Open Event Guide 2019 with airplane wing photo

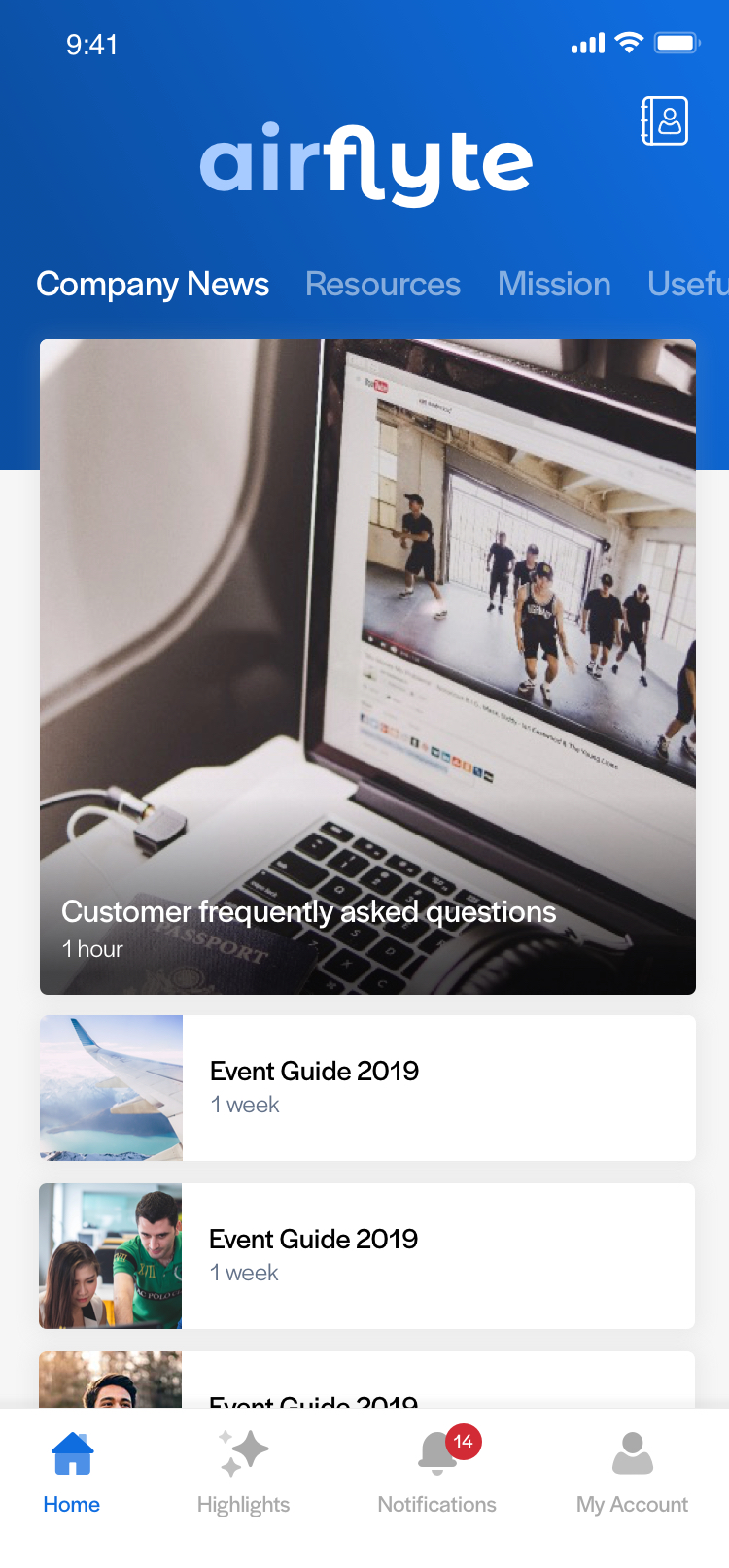(367, 1087)
